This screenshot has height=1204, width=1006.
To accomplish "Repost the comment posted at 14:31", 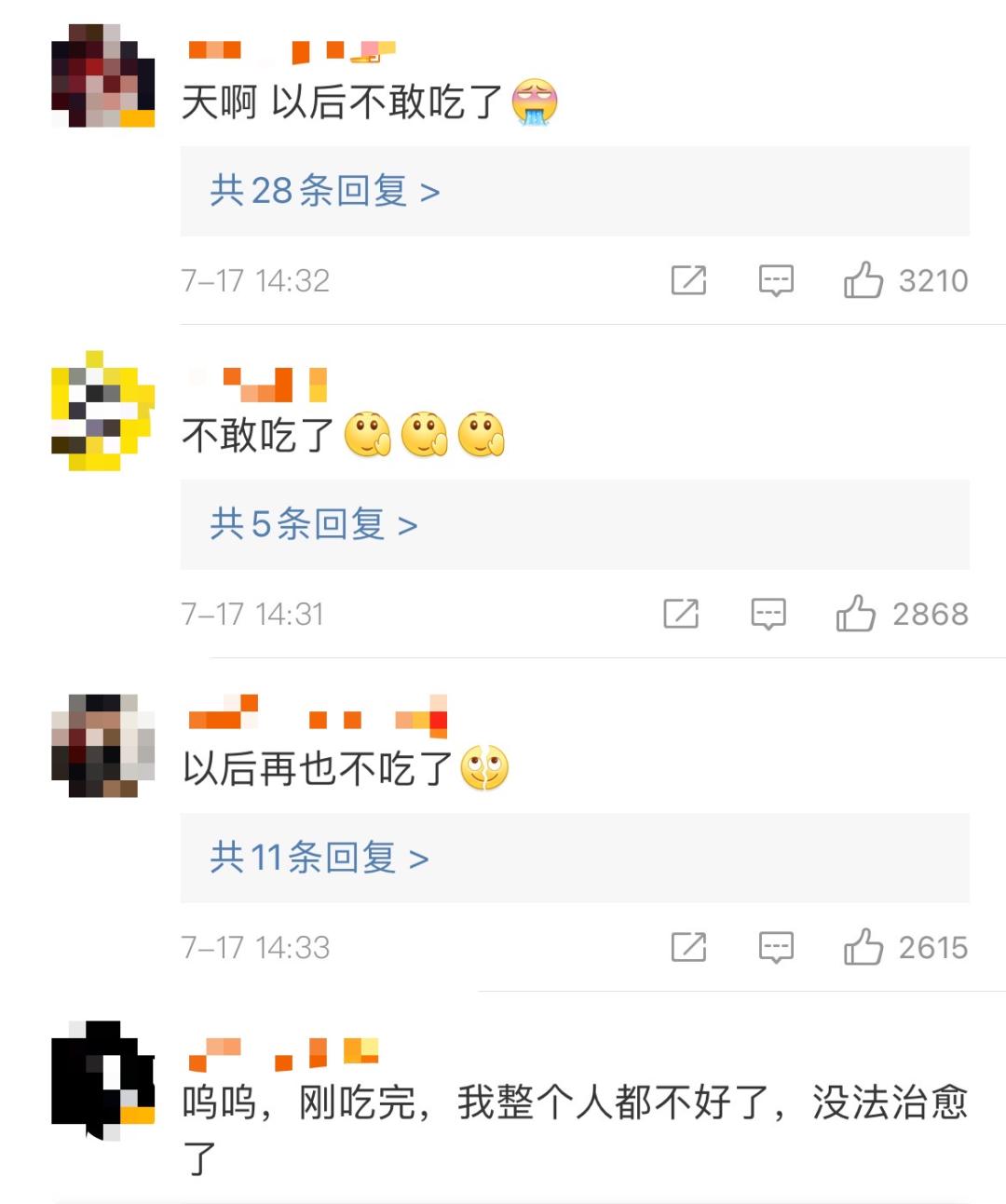I will point(681,614).
